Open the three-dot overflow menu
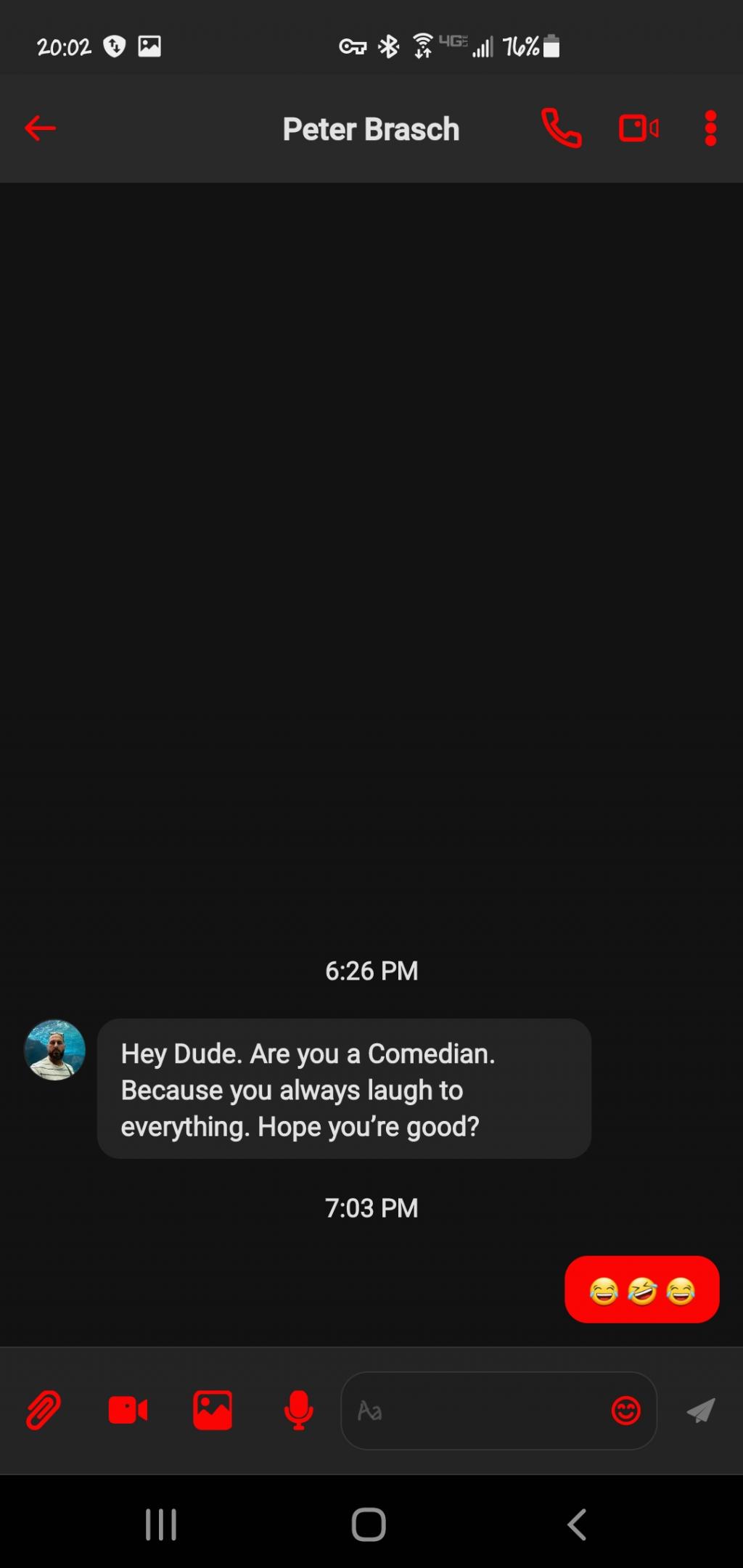The width and height of the screenshot is (743, 1568). 710,128
